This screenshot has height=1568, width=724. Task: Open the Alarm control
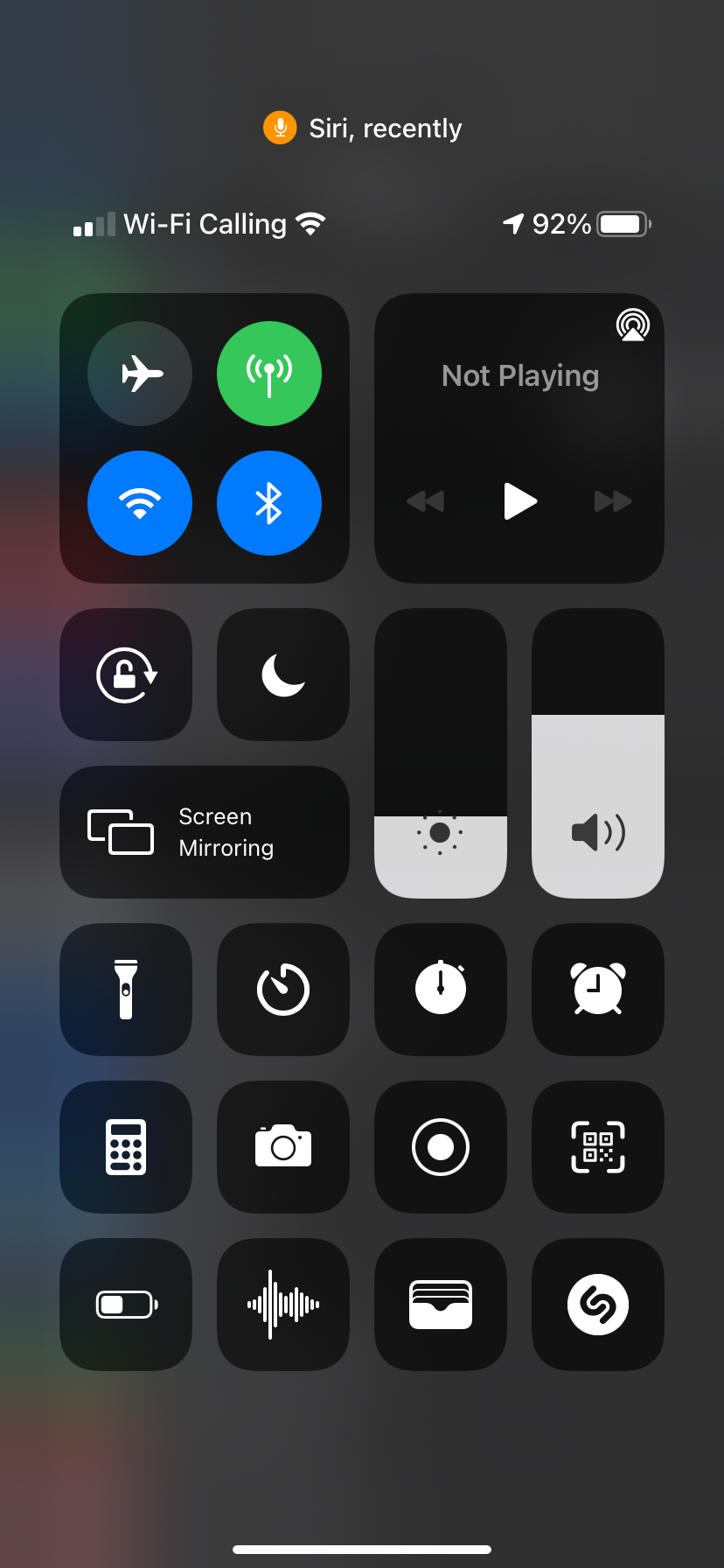pyautogui.click(x=597, y=990)
